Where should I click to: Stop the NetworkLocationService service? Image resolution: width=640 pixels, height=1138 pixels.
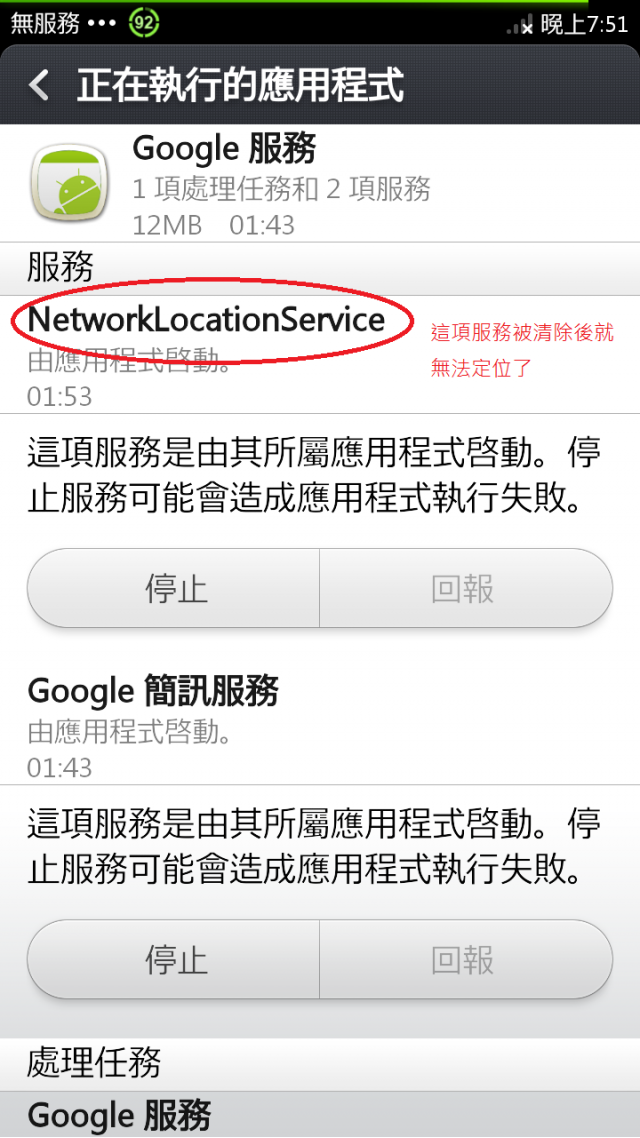click(174, 588)
